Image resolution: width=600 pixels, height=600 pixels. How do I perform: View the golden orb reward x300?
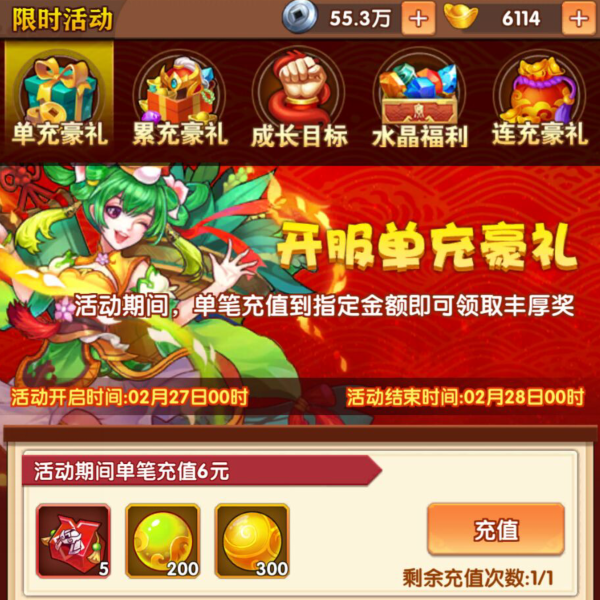(x=252, y=540)
